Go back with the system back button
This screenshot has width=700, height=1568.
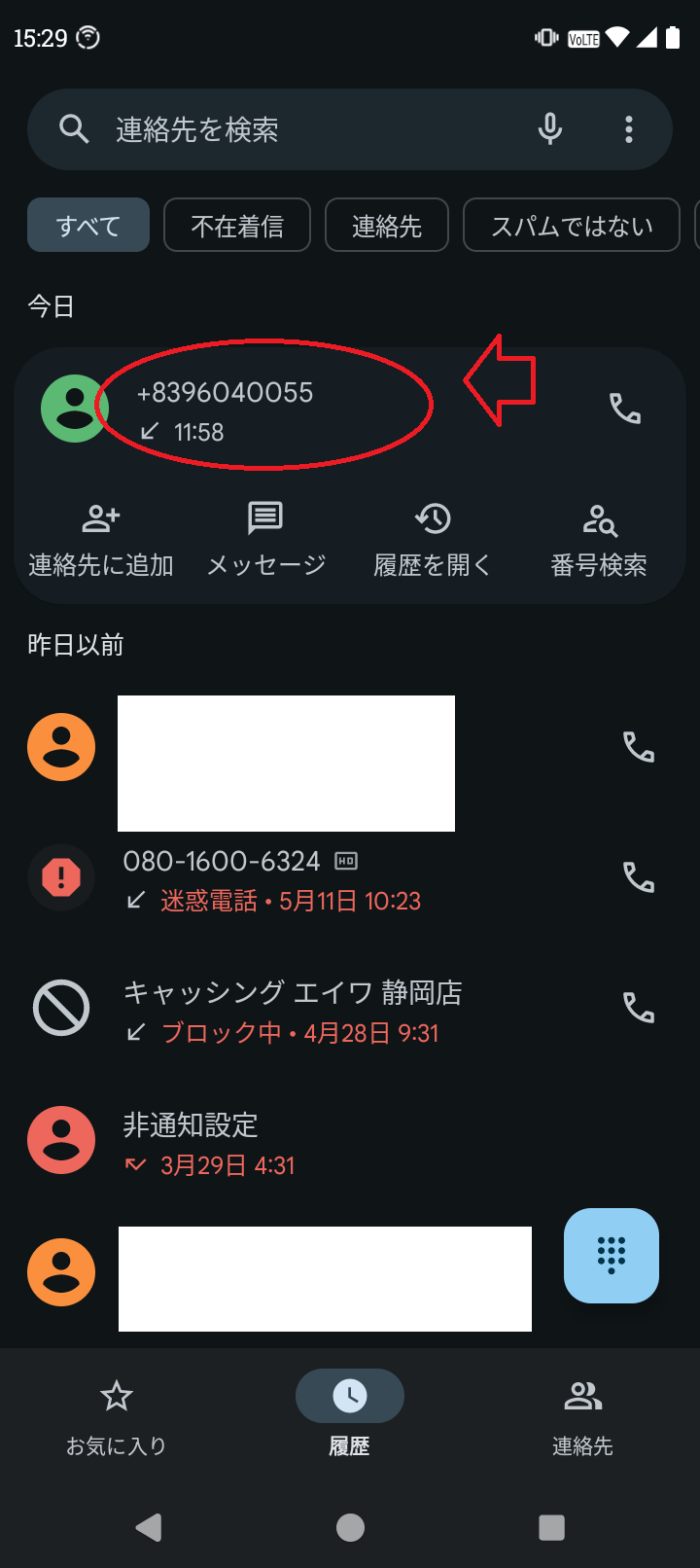click(149, 1527)
